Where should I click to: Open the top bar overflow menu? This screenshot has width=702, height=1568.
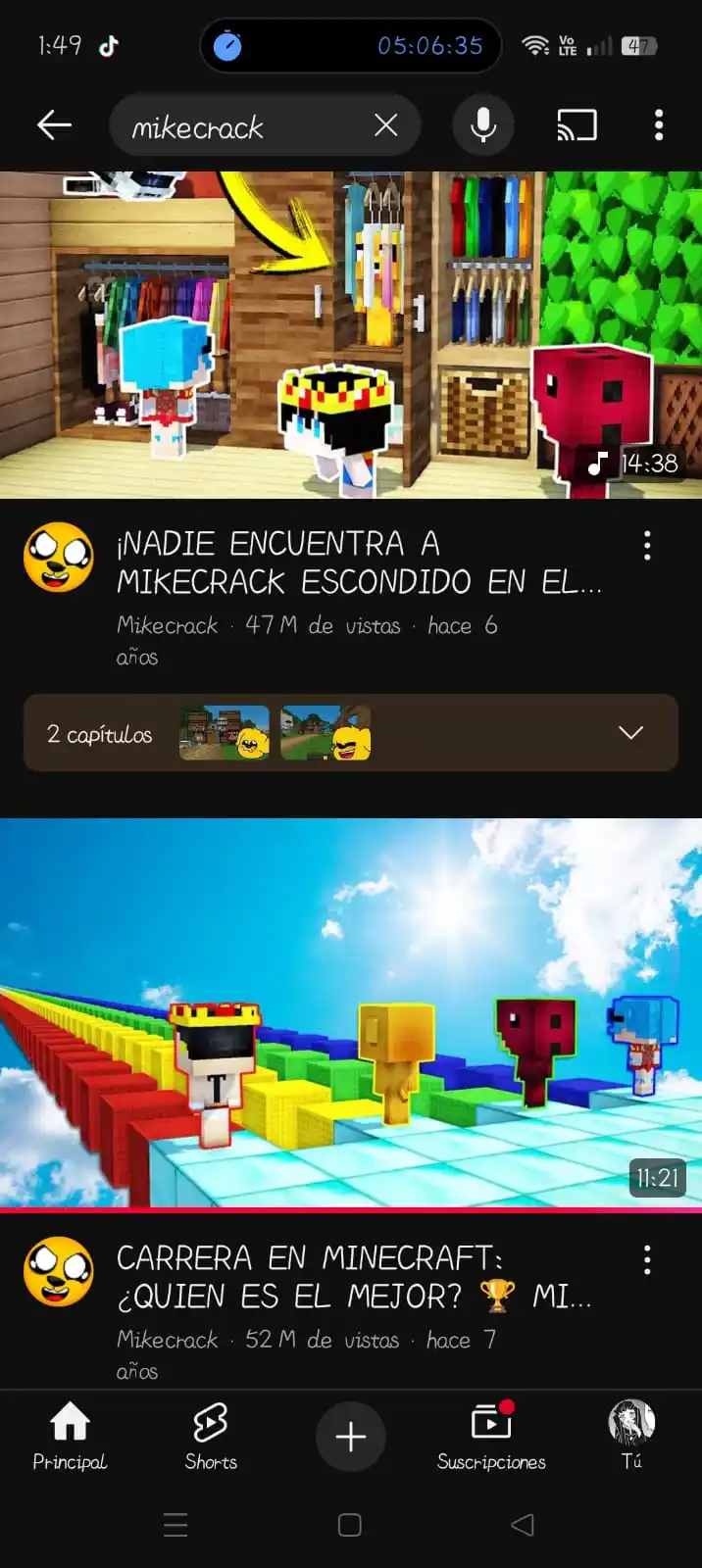659,125
